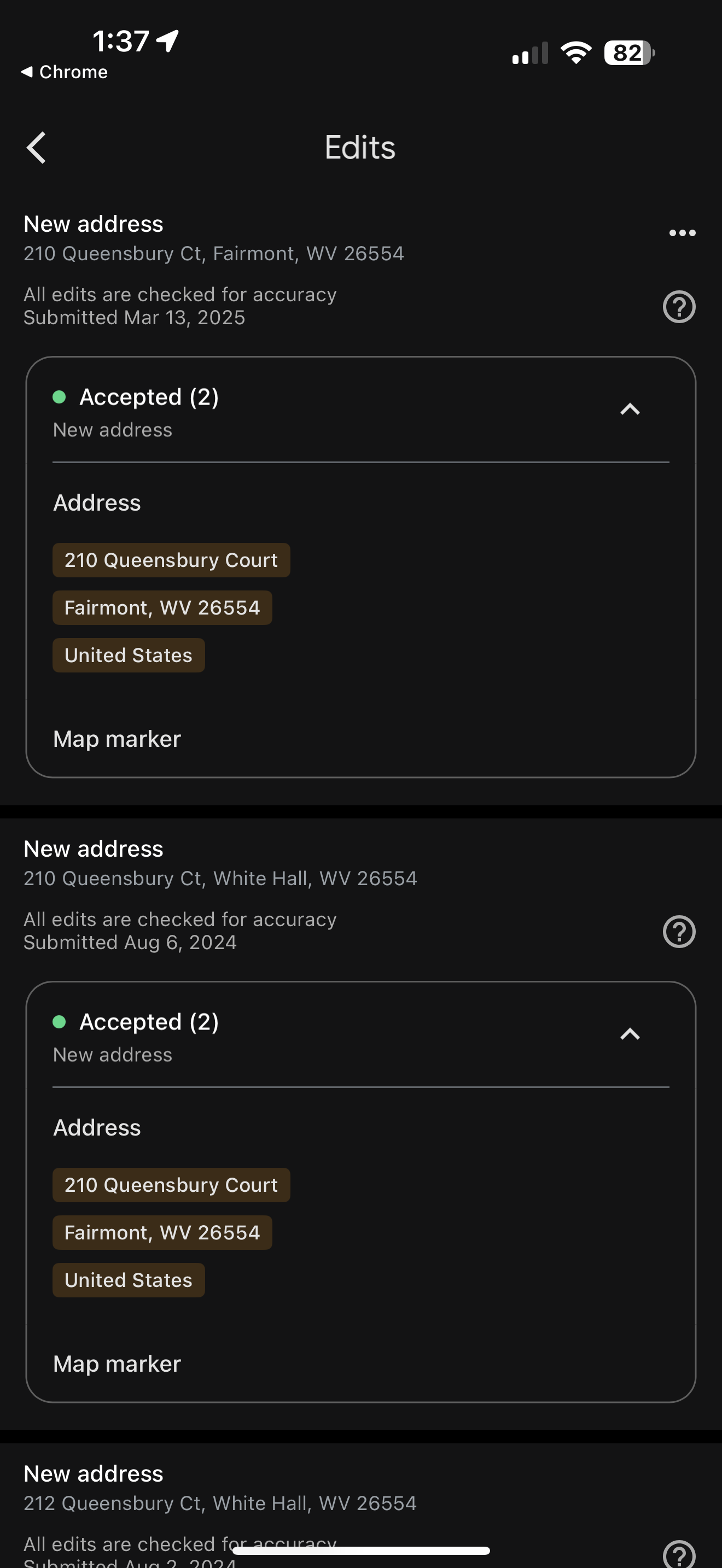Collapse the accepted edit submitted Aug 6, 2024
Screen dimensions: 722x1568
pyautogui.click(x=630, y=1033)
